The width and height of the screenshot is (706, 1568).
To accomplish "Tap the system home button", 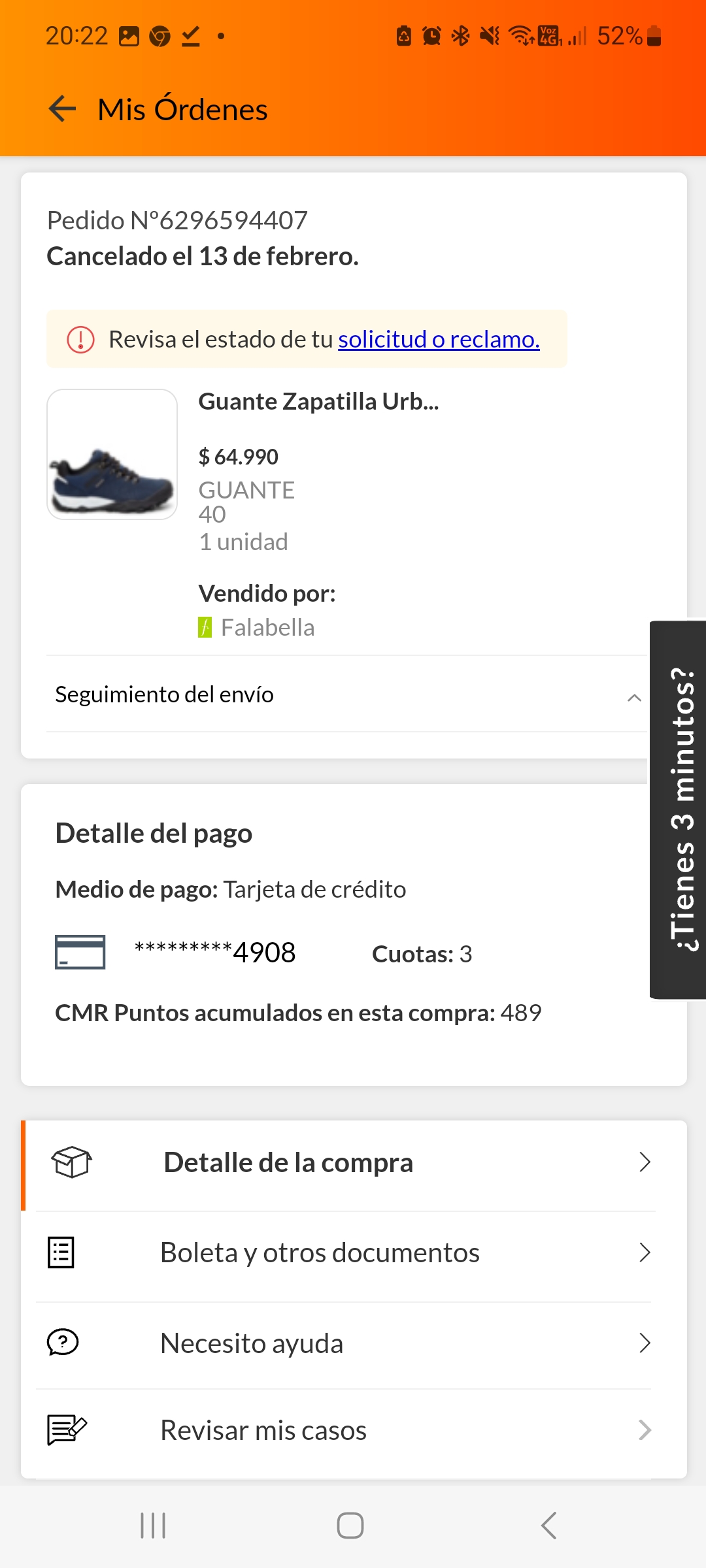I will (x=350, y=1526).
